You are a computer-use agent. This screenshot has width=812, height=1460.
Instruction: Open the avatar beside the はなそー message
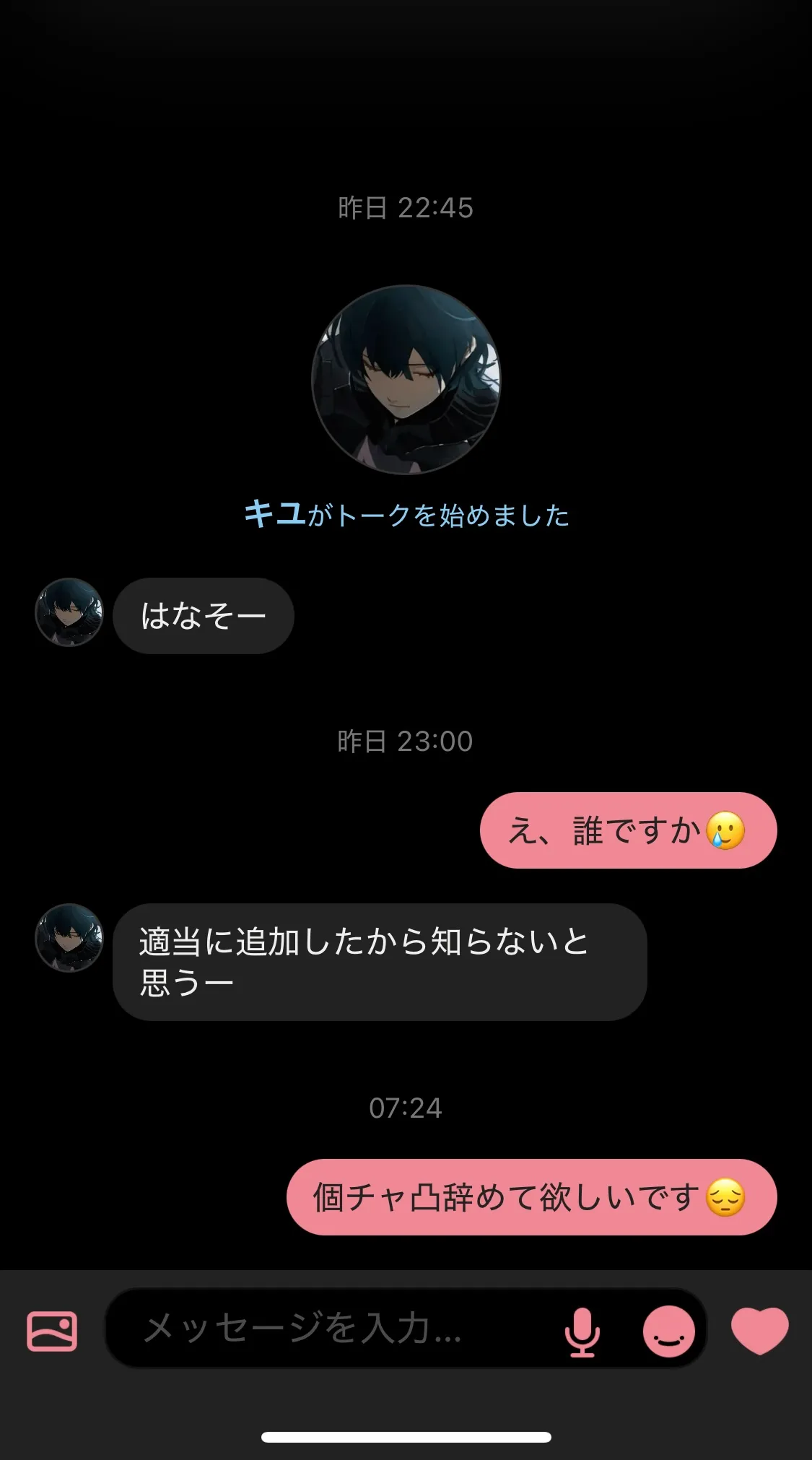[x=69, y=612]
